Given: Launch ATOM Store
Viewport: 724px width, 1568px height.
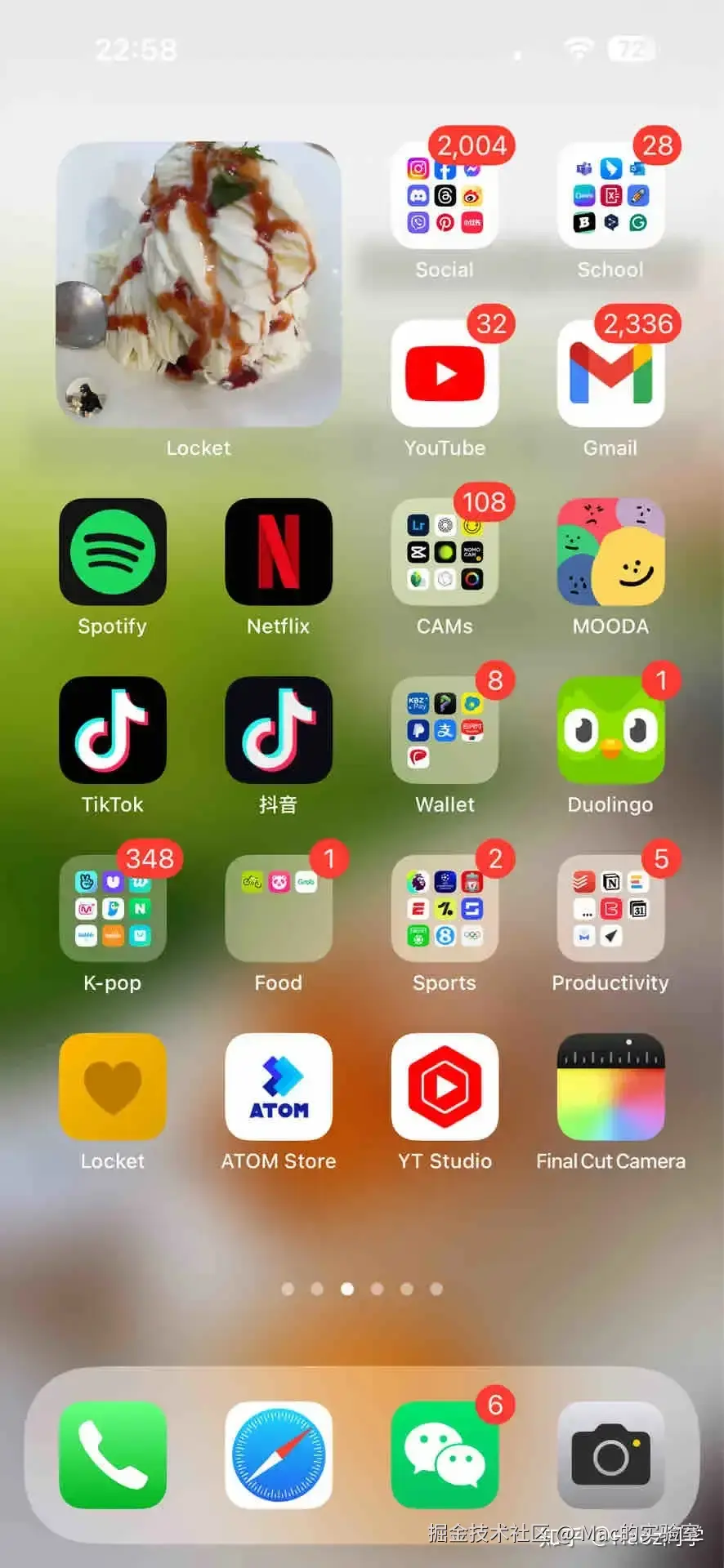Looking at the screenshot, I should coord(279,1086).
